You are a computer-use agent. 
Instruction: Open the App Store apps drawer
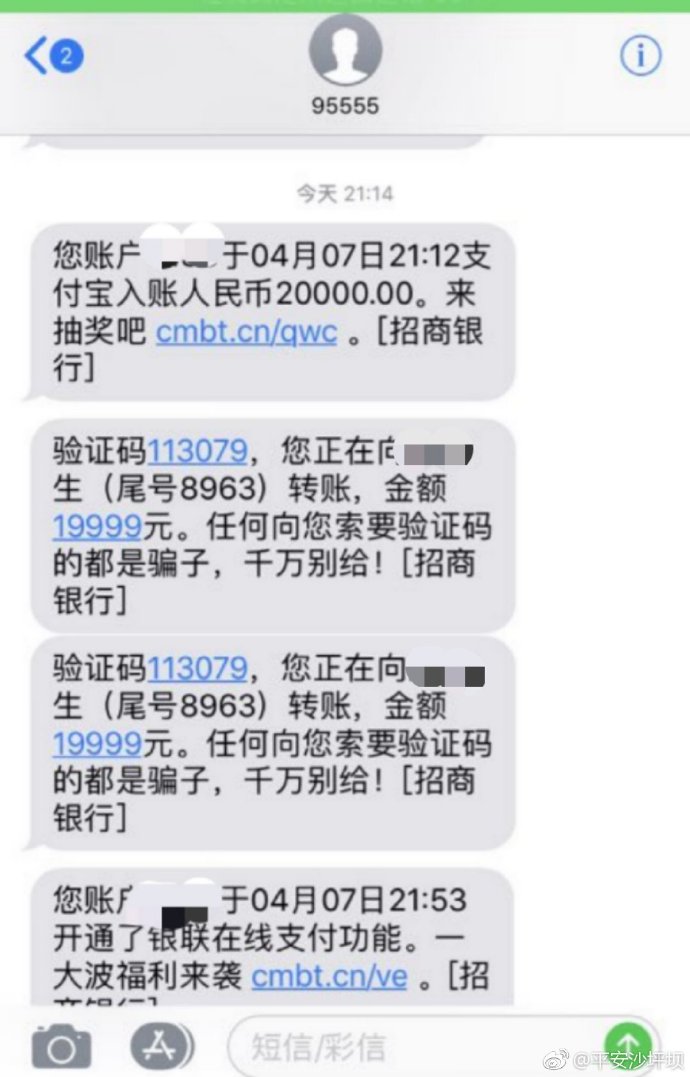pyautogui.click(x=162, y=1045)
